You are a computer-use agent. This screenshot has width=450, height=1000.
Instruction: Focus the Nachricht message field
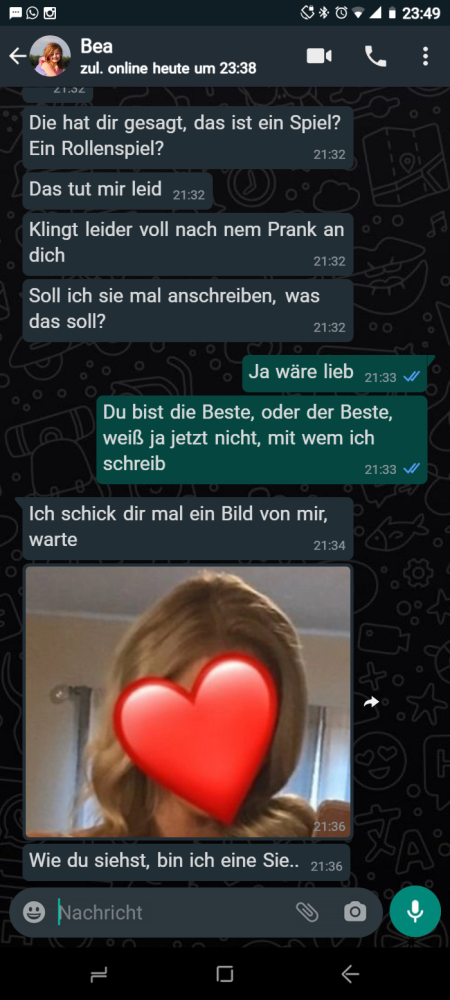pos(172,912)
